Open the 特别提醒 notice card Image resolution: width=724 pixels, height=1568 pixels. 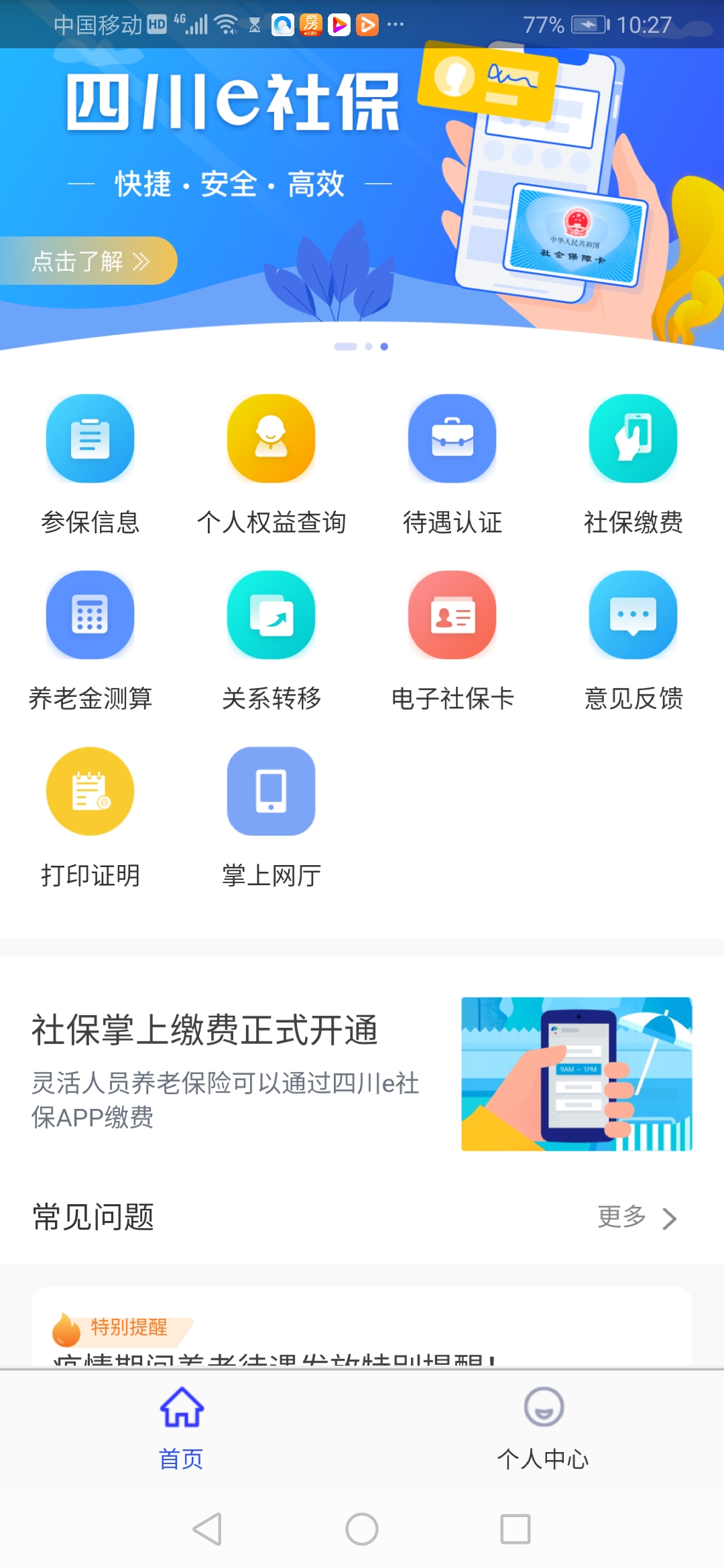point(362,1330)
